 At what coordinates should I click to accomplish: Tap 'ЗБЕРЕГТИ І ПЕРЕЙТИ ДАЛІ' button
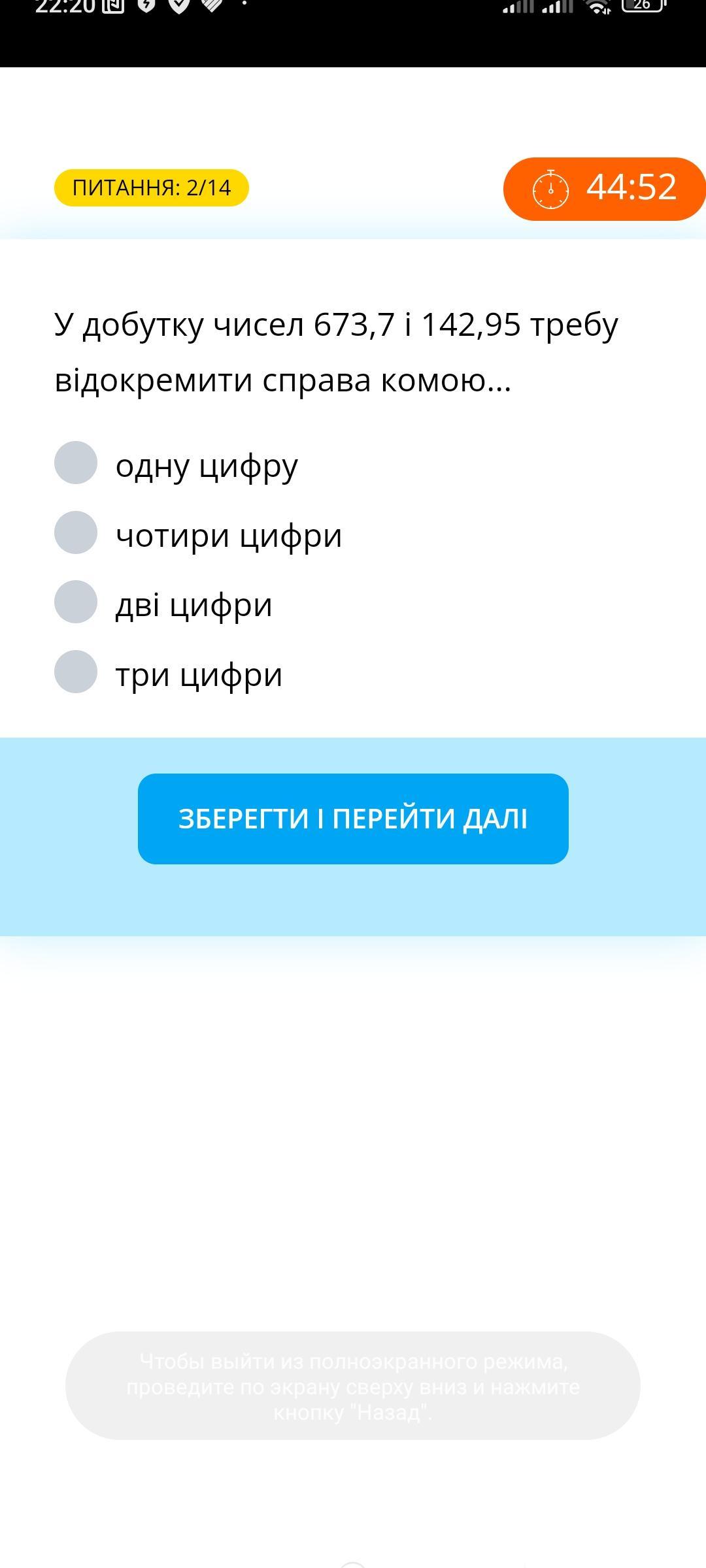[353, 819]
